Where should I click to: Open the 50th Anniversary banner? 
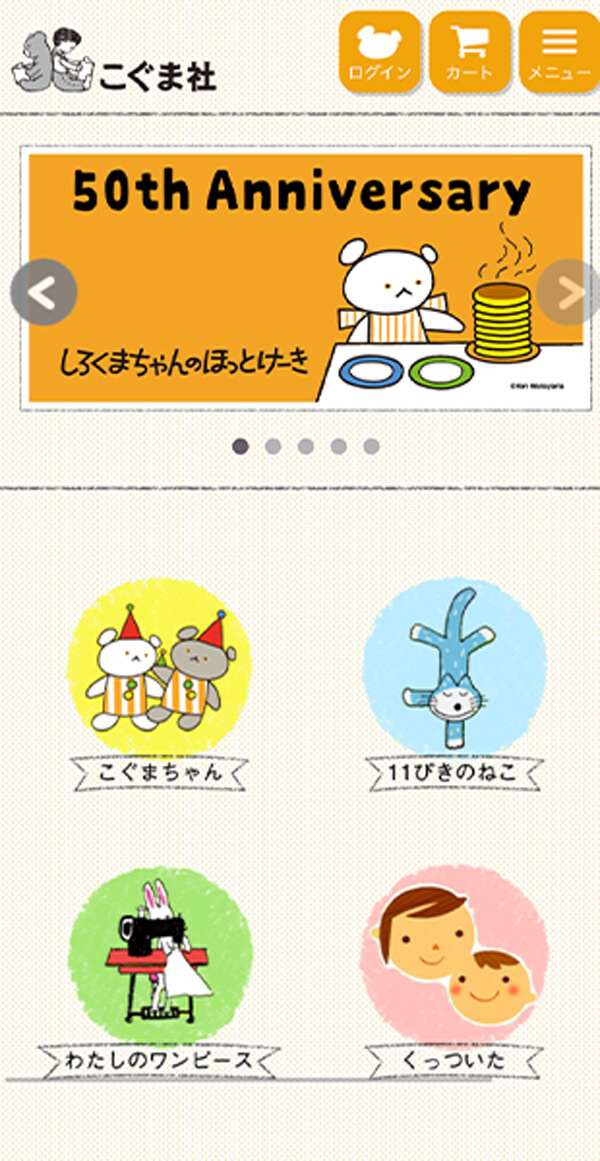pos(306,278)
